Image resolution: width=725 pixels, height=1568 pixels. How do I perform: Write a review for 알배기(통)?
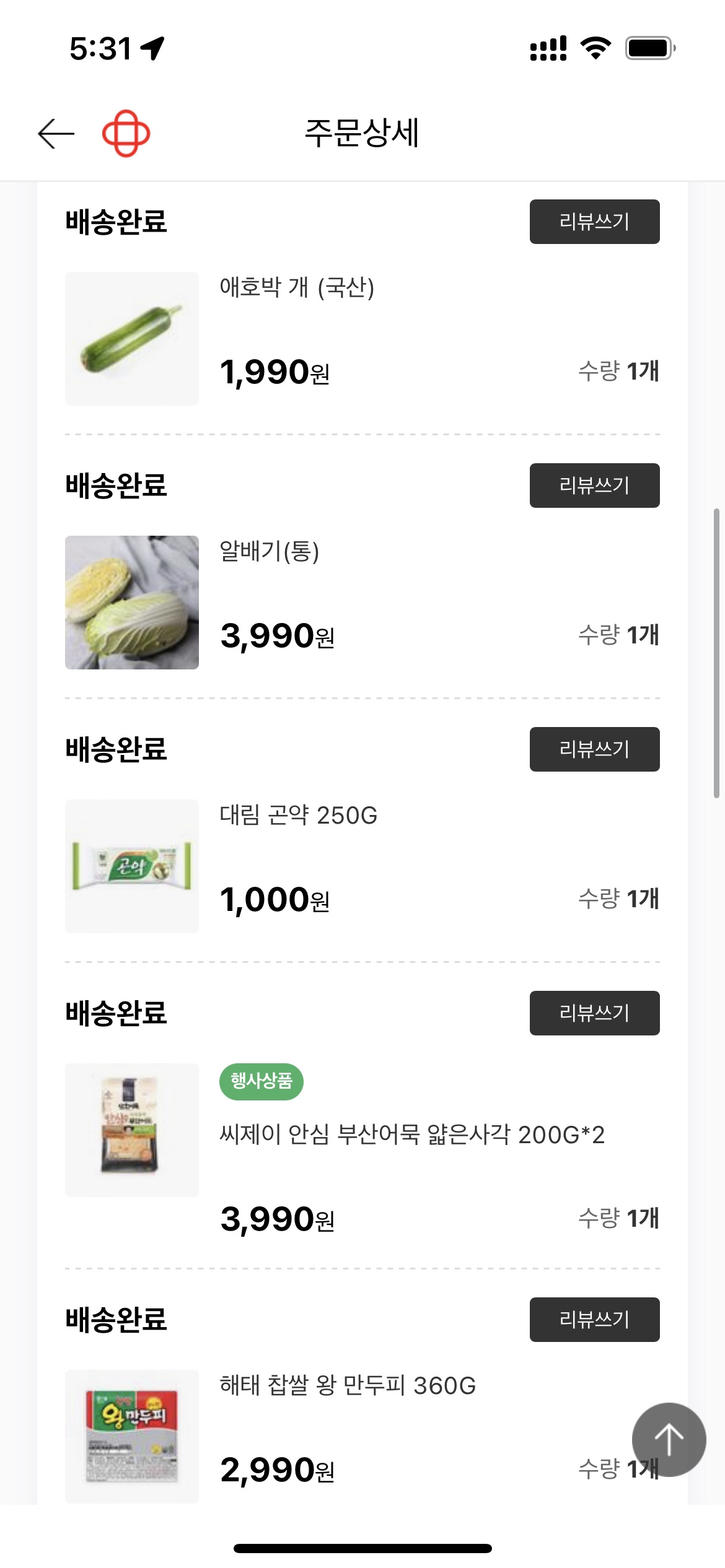click(594, 486)
